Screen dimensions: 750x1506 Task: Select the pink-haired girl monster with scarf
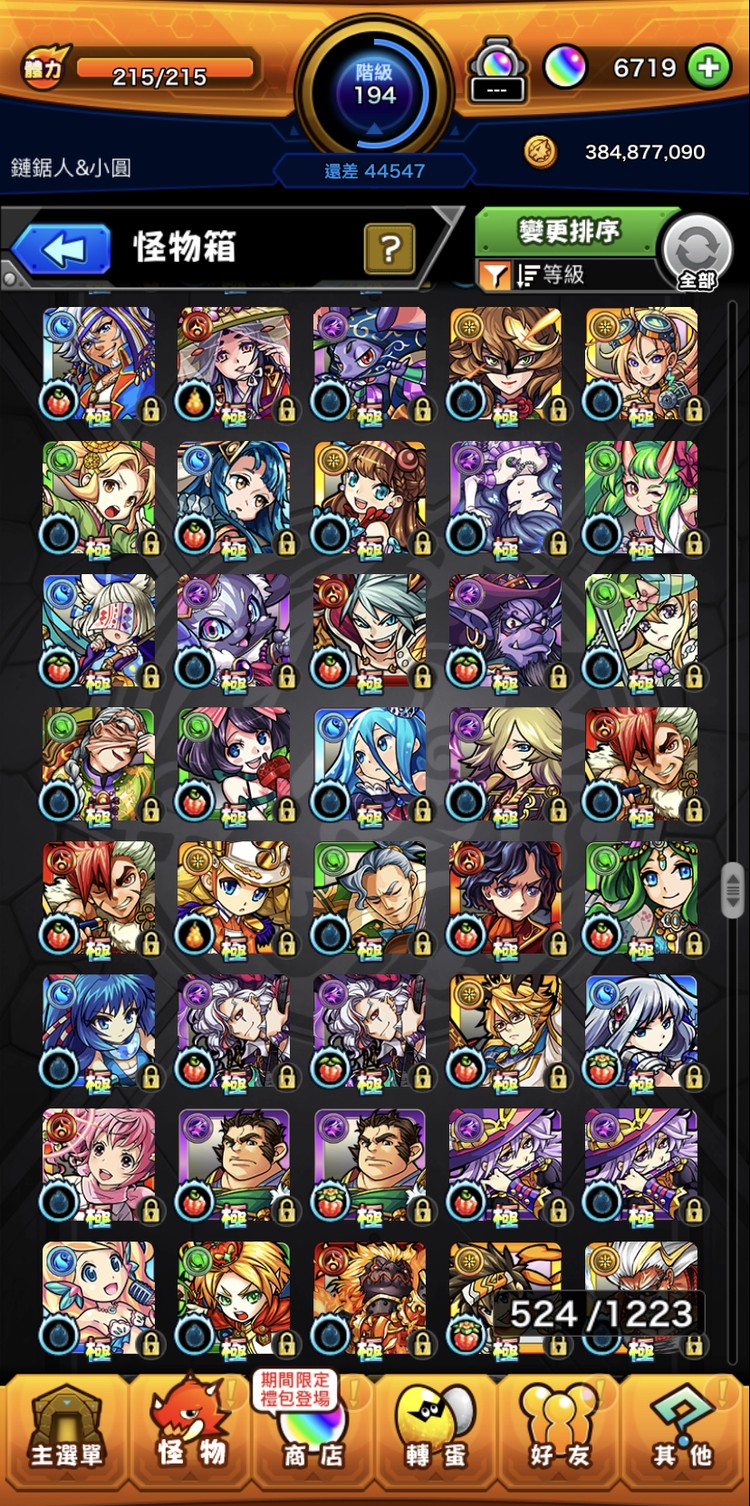[99, 1163]
